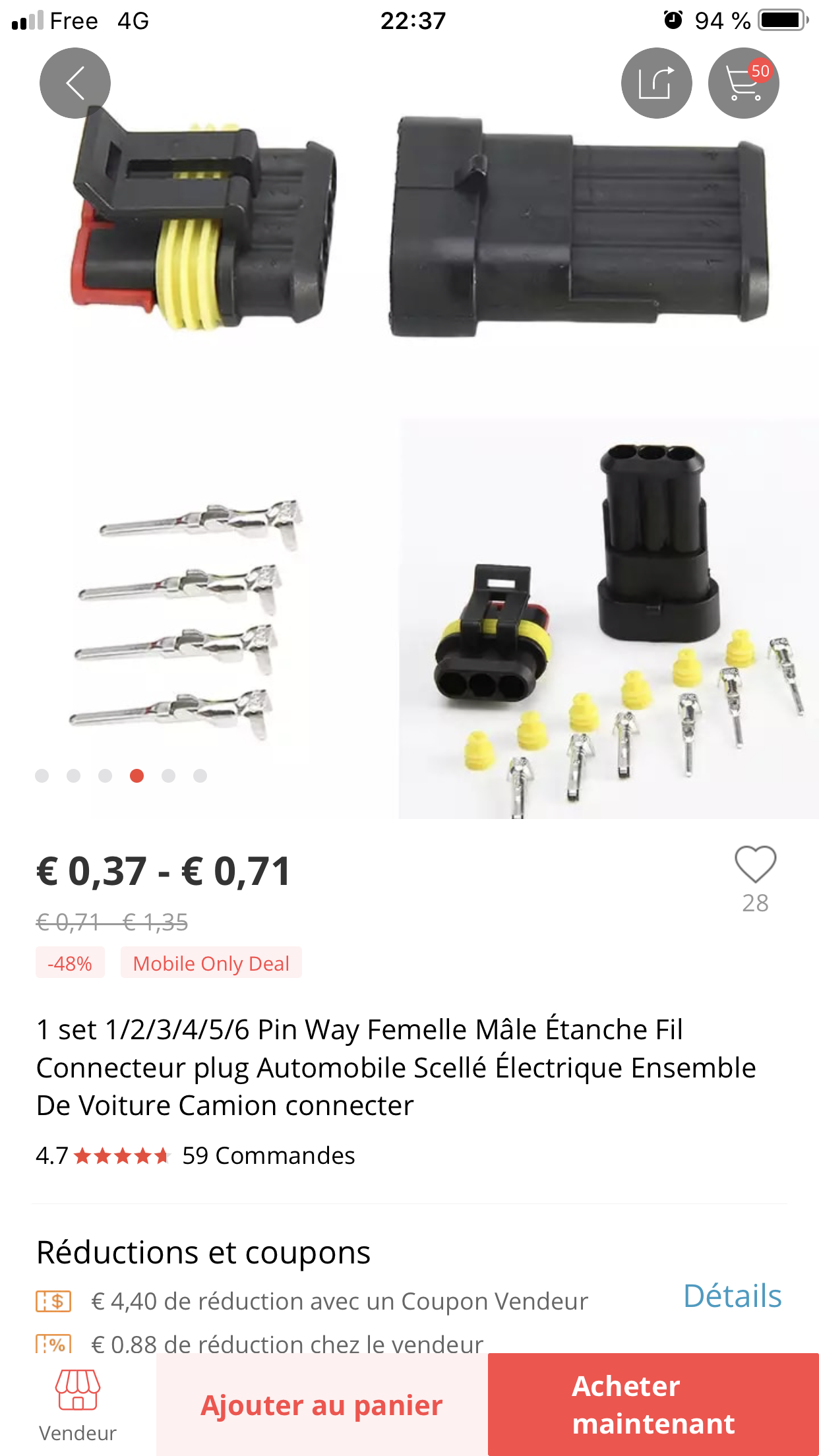Select the first image page dot
819x1456 pixels.
point(42,775)
